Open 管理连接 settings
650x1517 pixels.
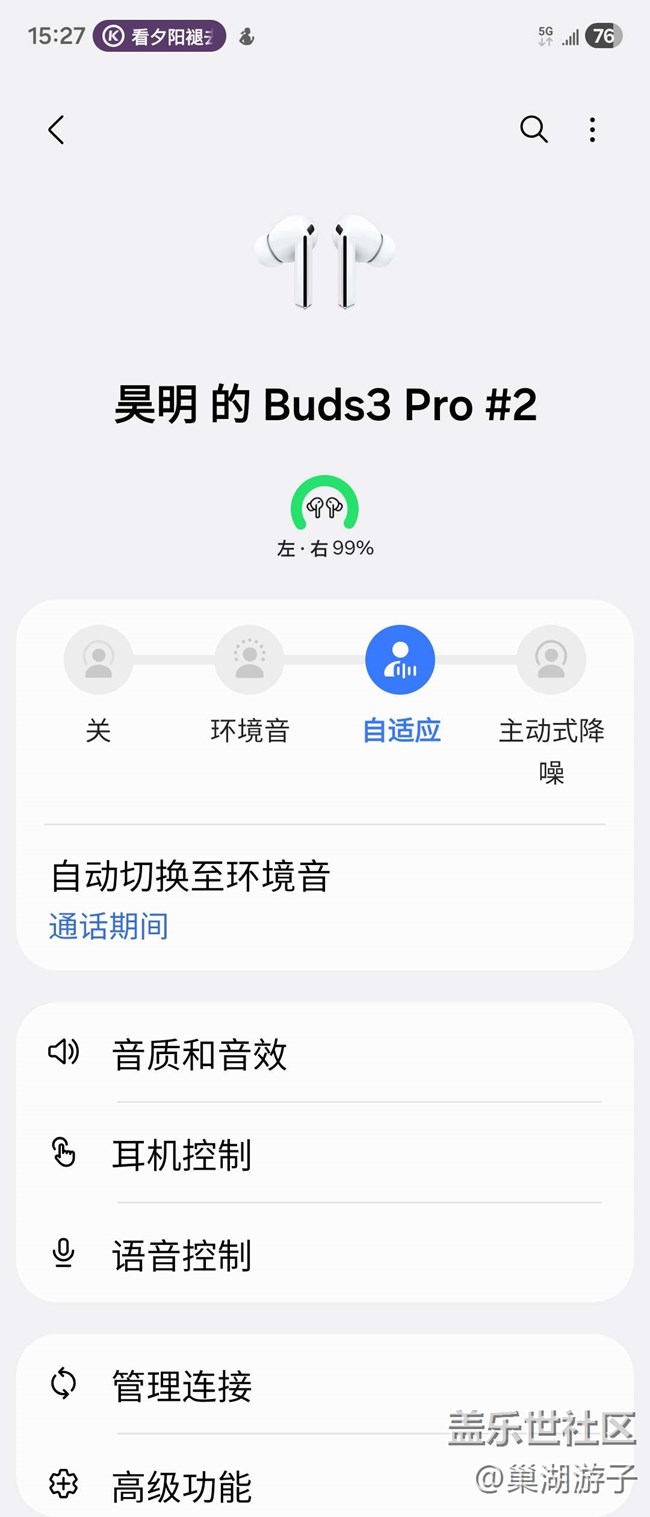click(324, 1385)
